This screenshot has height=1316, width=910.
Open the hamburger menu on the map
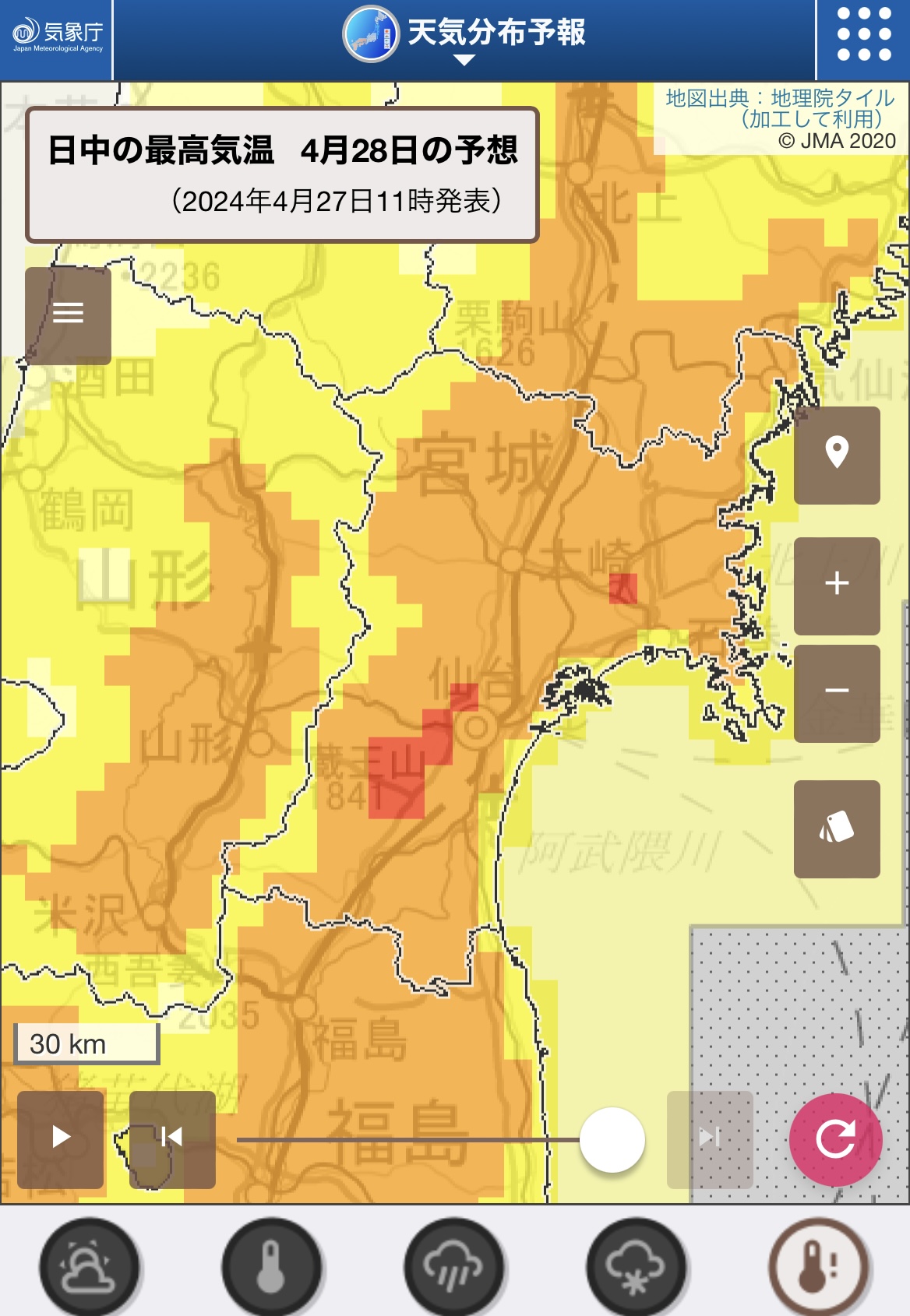pos(68,314)
